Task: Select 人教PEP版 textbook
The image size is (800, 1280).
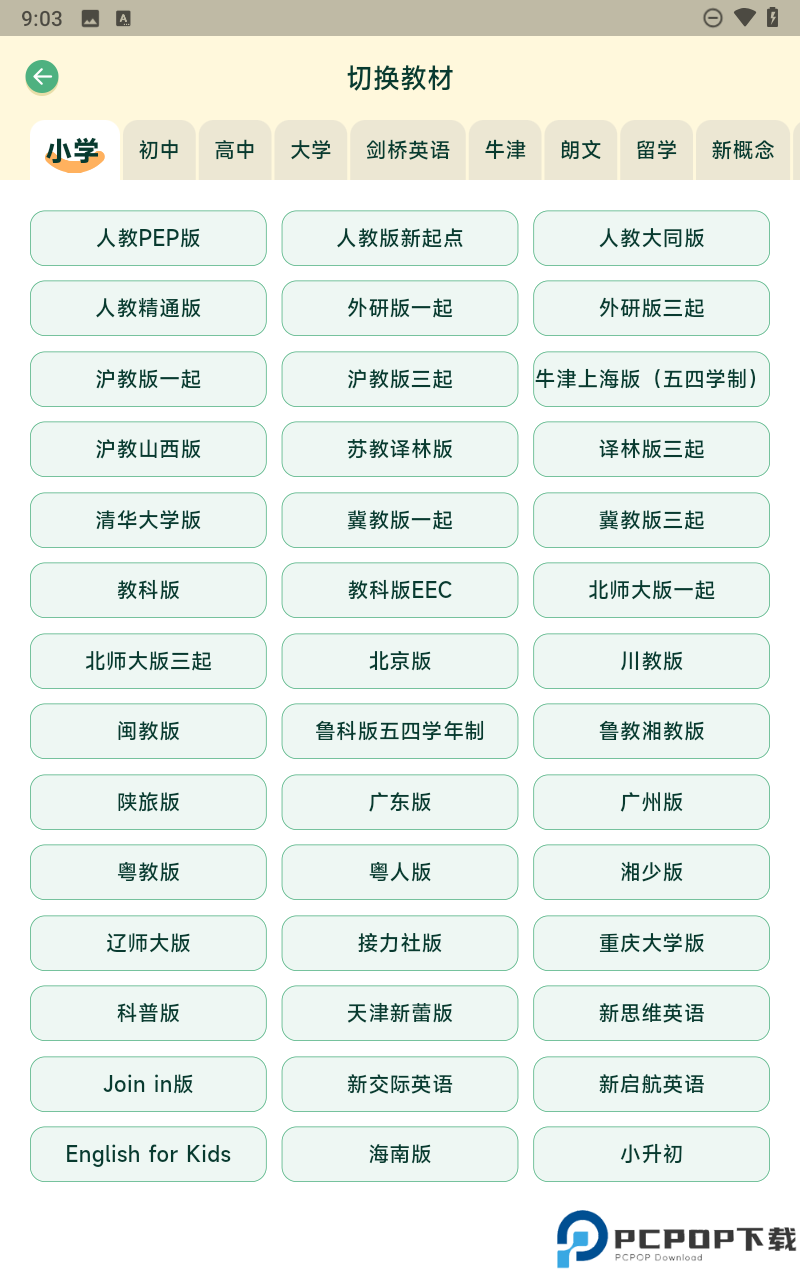Action: [148, 238]
